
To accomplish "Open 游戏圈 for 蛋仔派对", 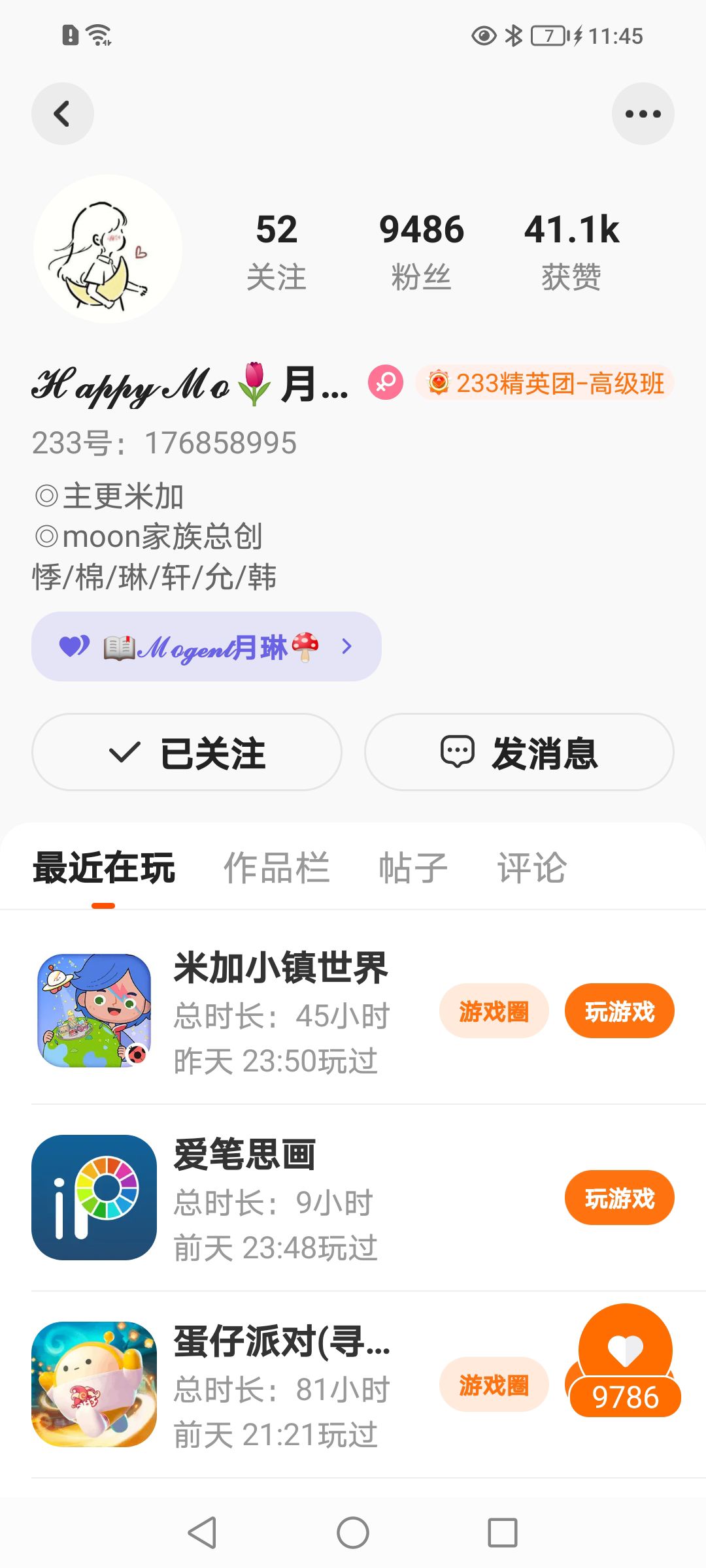I will click(x=494, y=1384).
